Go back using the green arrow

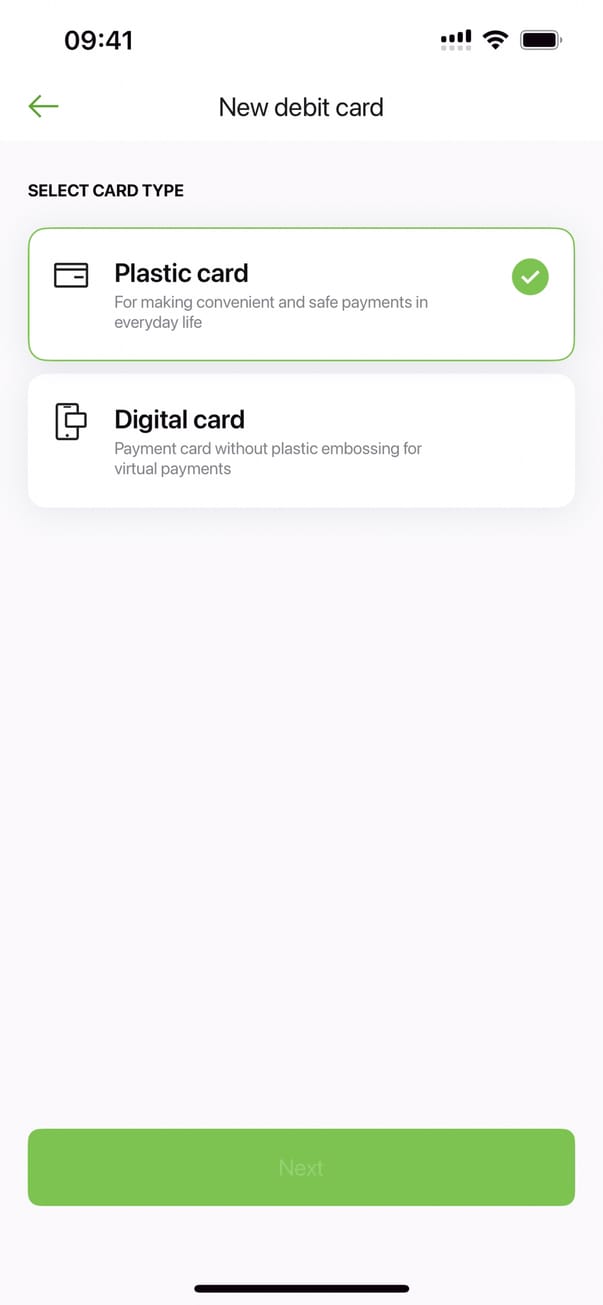point(44,106)
